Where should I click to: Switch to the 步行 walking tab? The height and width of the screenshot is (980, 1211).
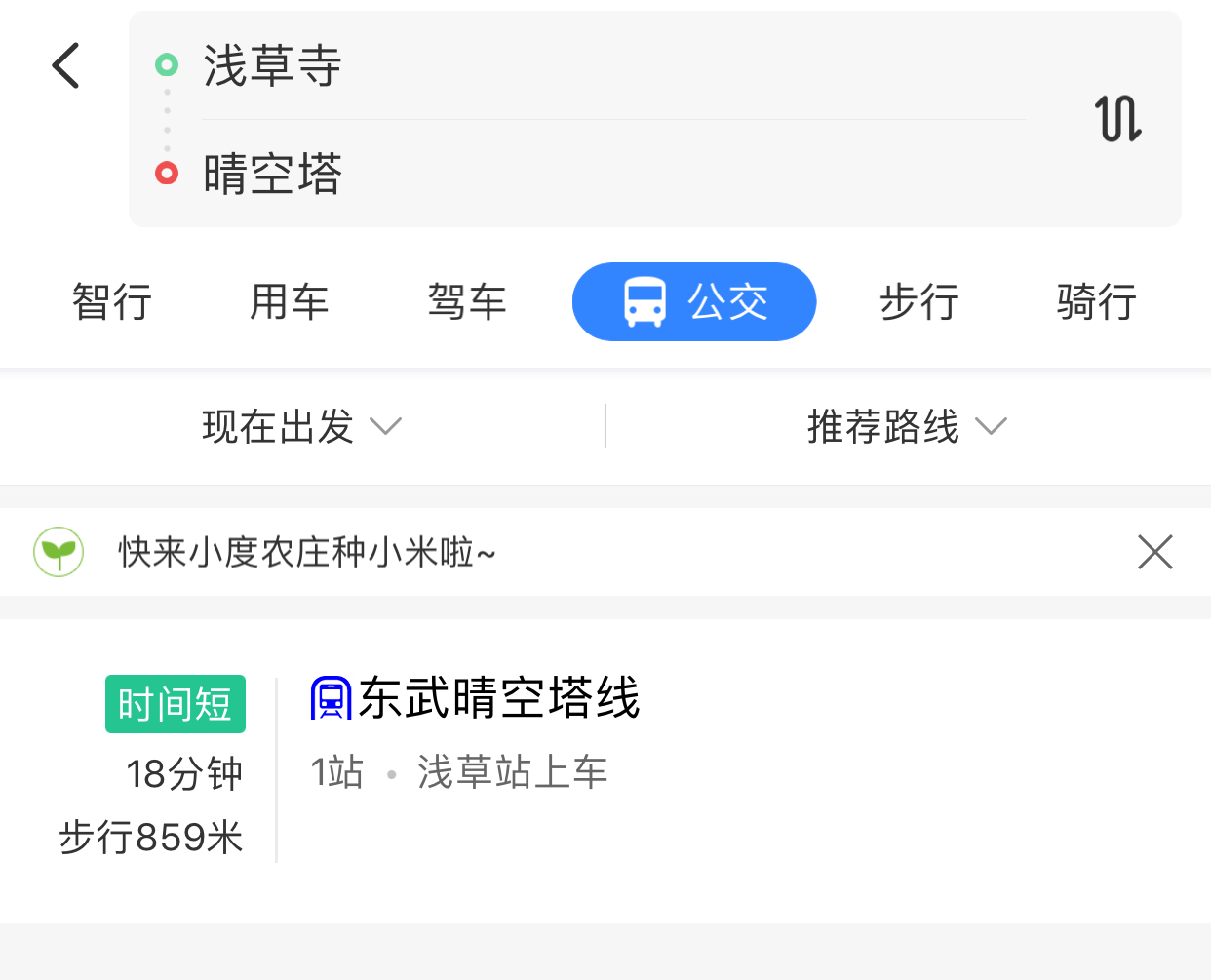coord(918,301)
